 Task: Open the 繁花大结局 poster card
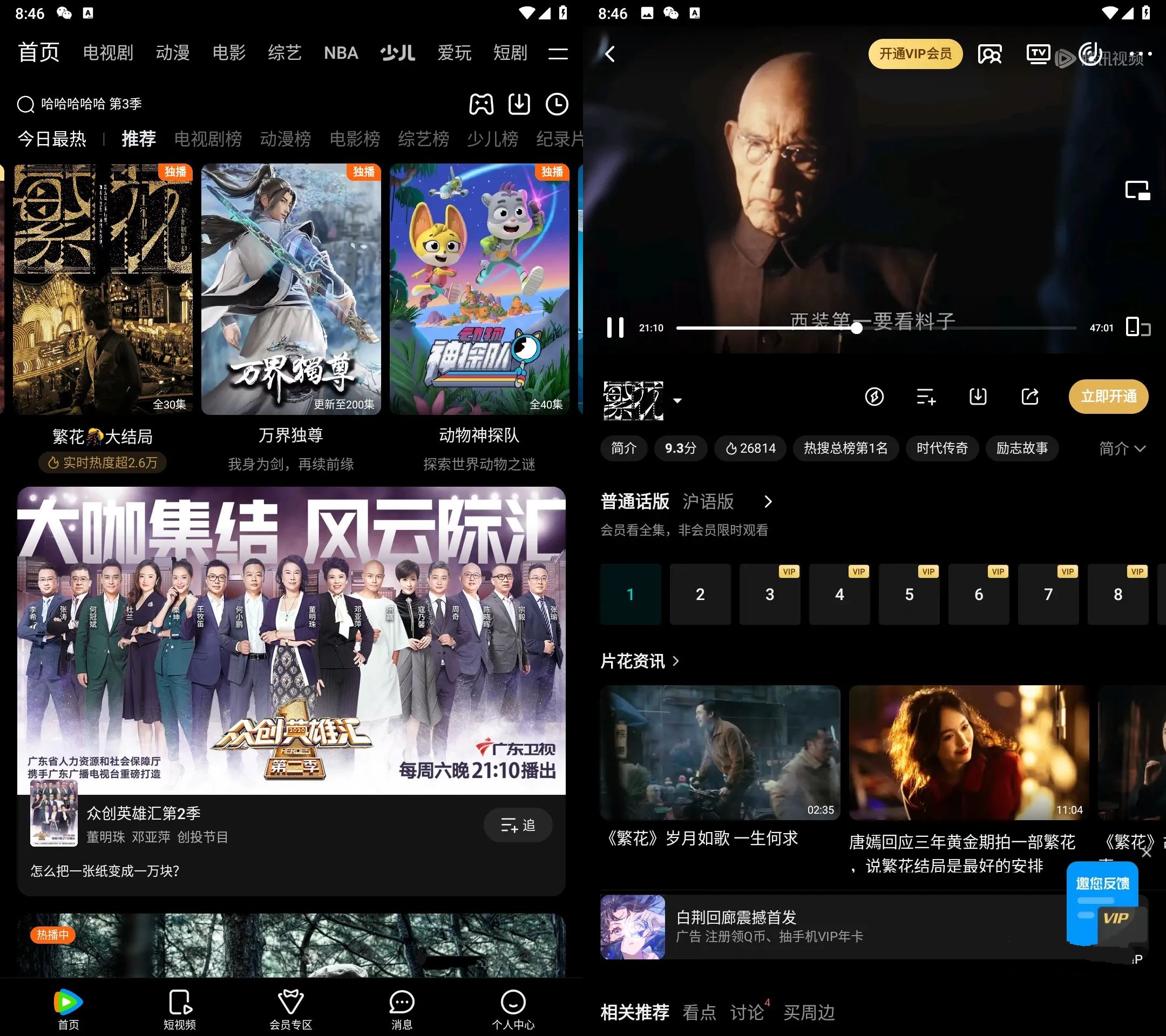tap(103, 289)
